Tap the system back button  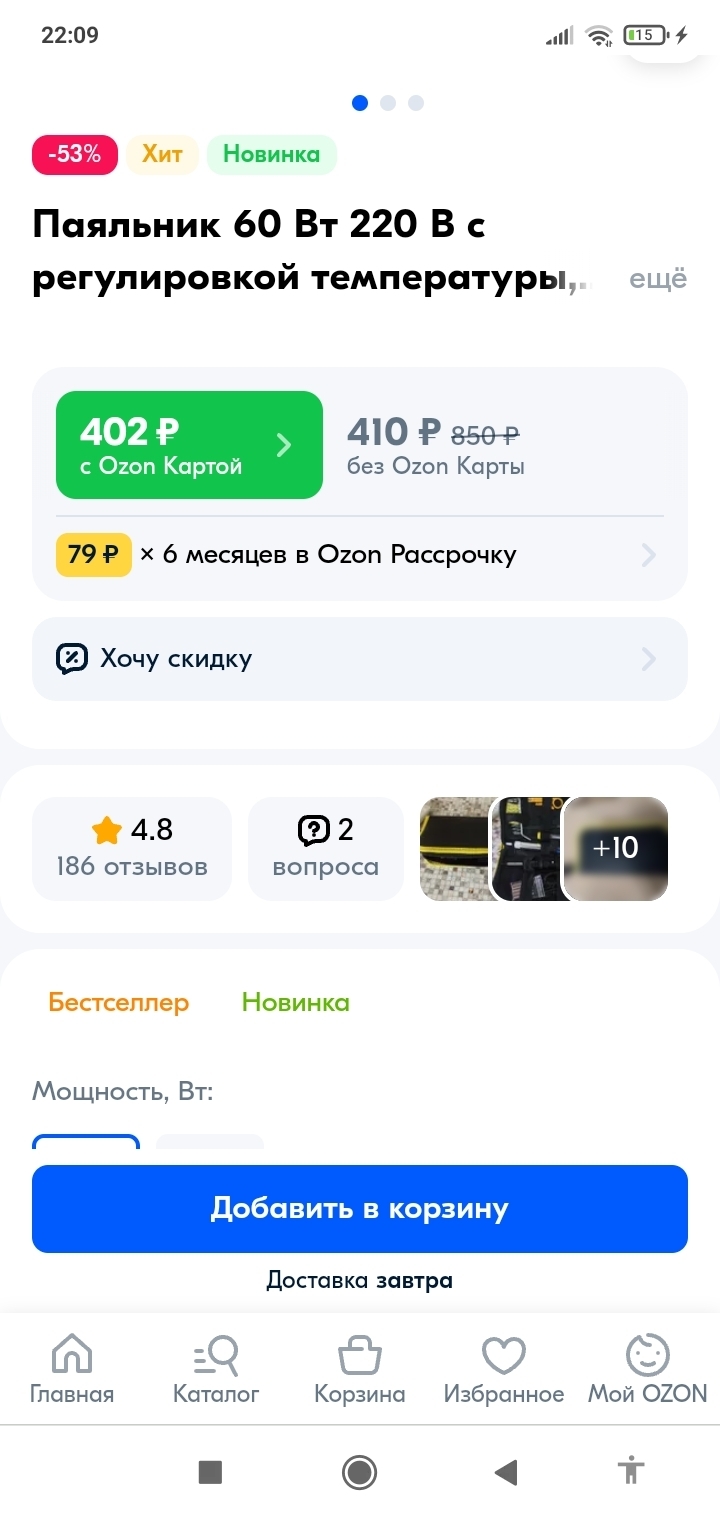click(506, 1471)
